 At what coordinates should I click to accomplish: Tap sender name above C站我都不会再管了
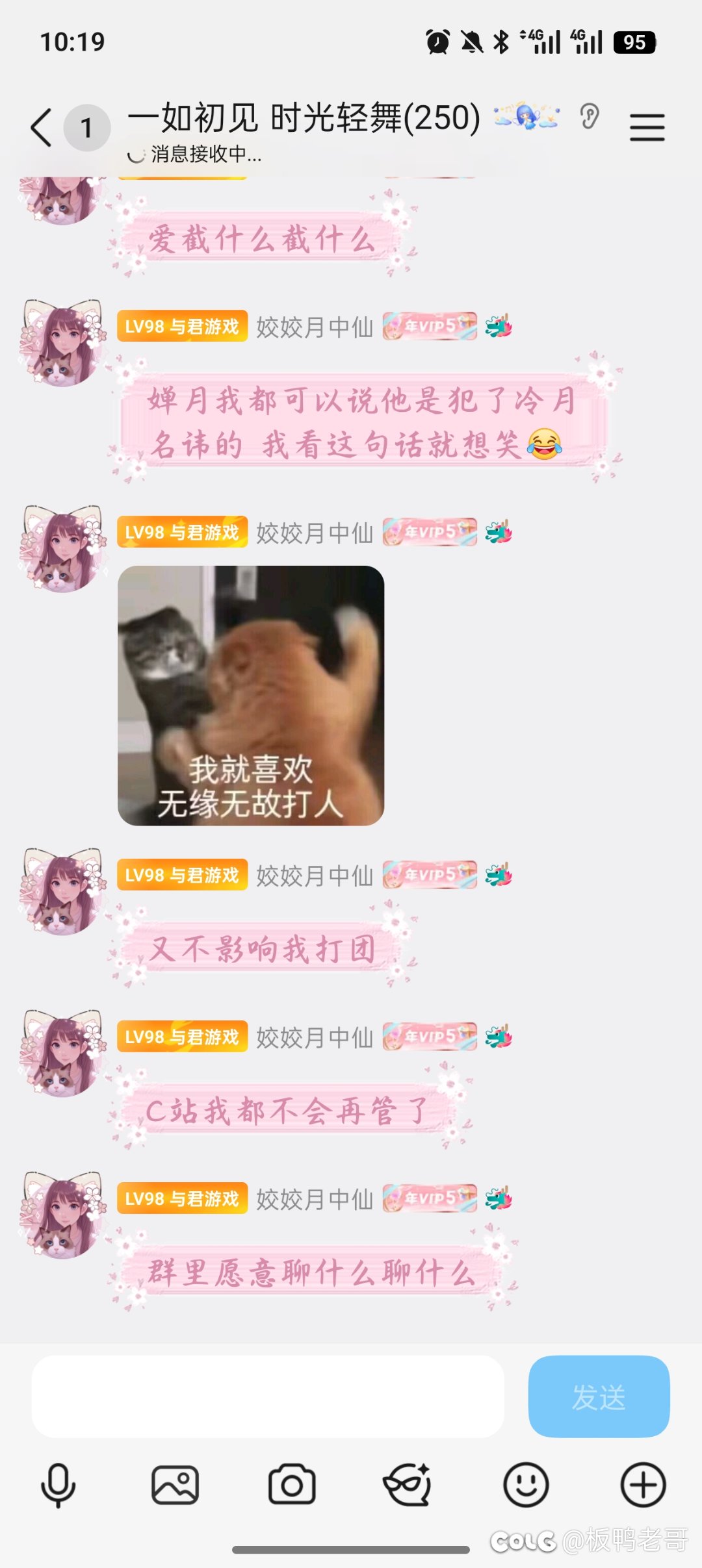[315, 1037]
